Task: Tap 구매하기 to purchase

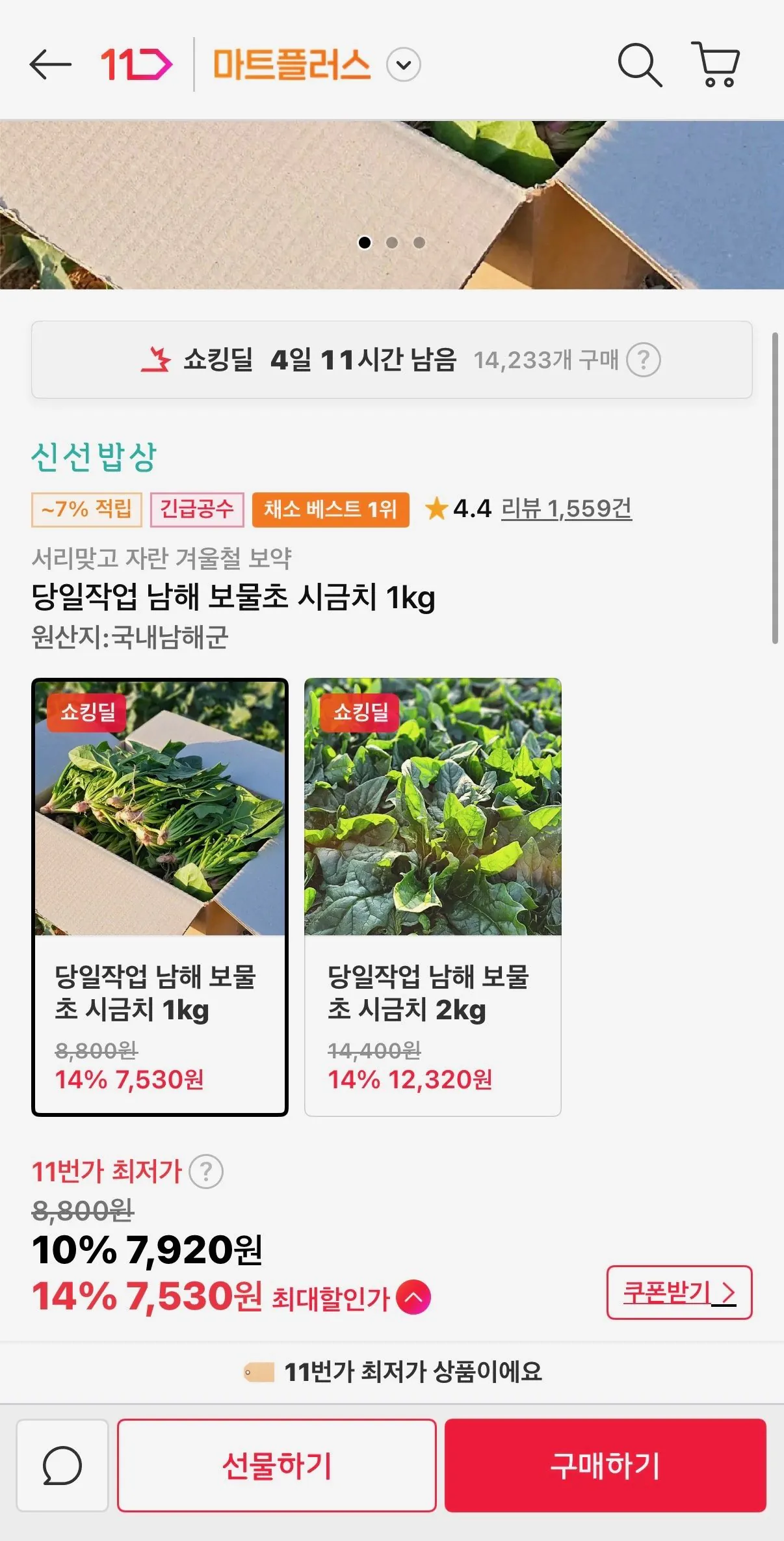Action: point(605,1466)
